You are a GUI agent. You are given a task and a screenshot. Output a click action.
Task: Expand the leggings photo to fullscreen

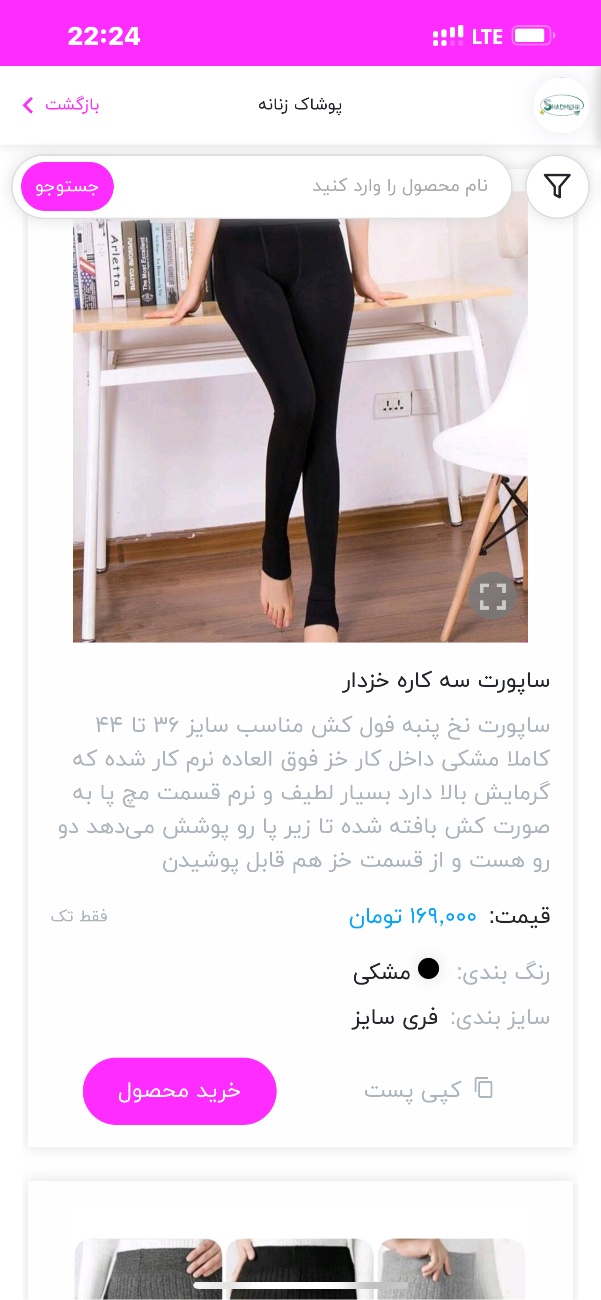coord(492,597)
